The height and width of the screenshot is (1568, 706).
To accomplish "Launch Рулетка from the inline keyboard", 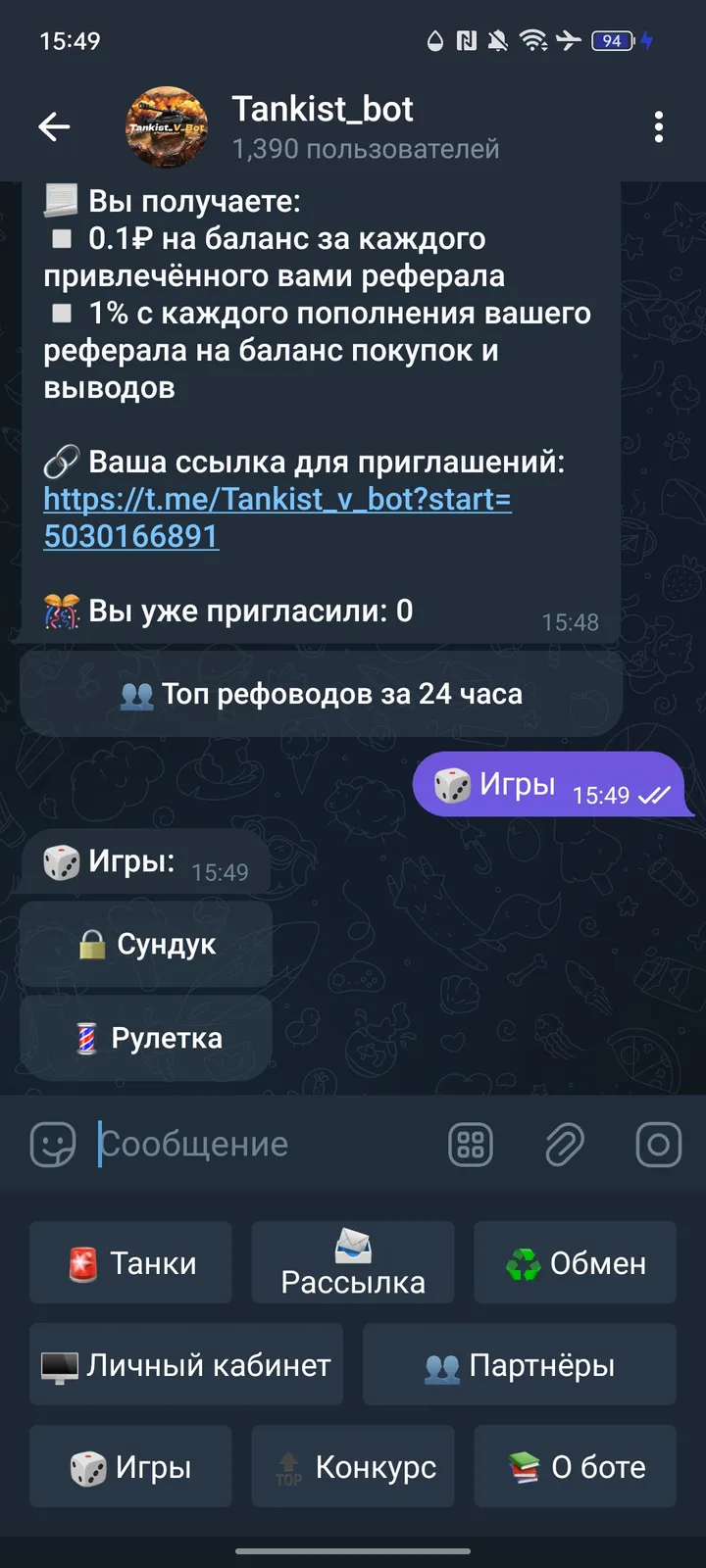I will [145, 1037].
